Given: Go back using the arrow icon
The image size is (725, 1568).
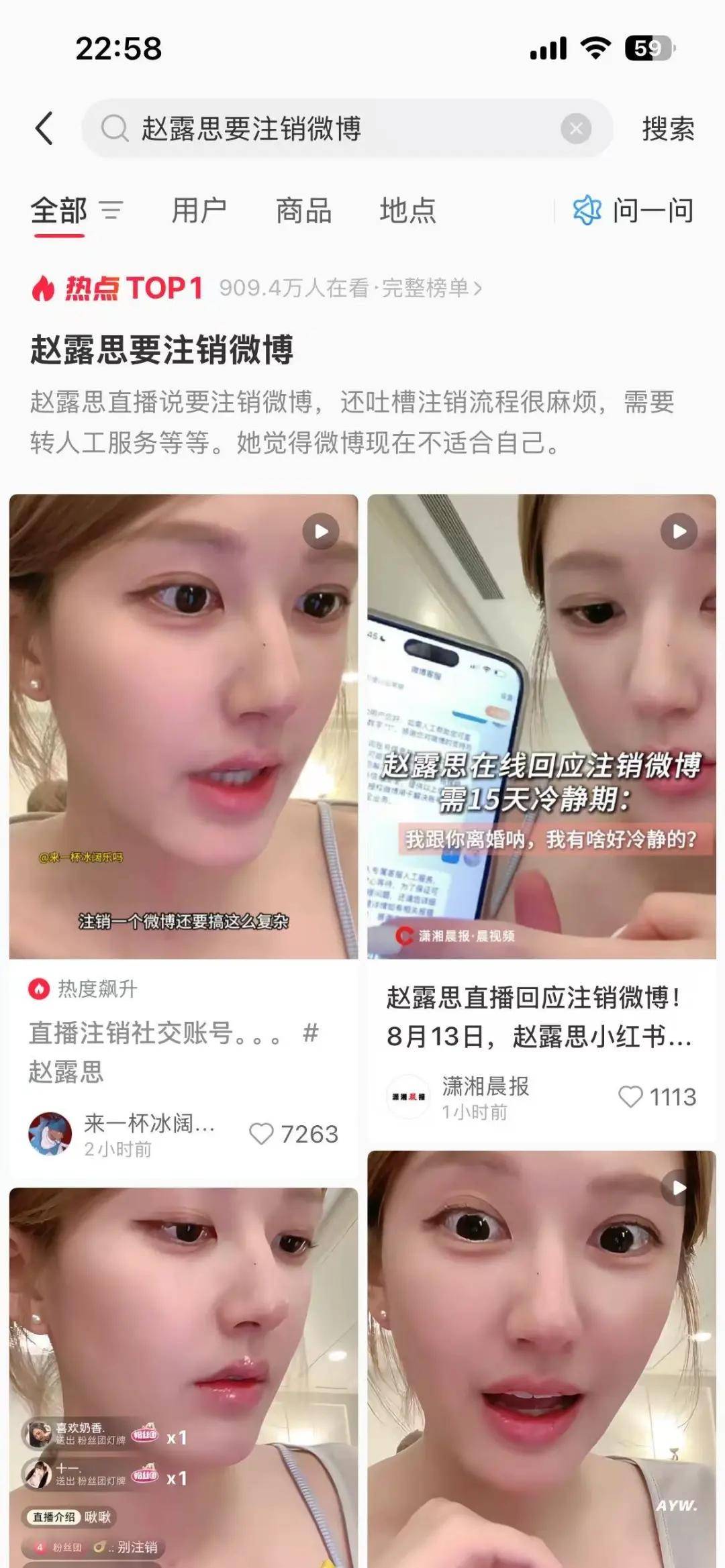Looking at the screenshot, I should coord(44,128).
